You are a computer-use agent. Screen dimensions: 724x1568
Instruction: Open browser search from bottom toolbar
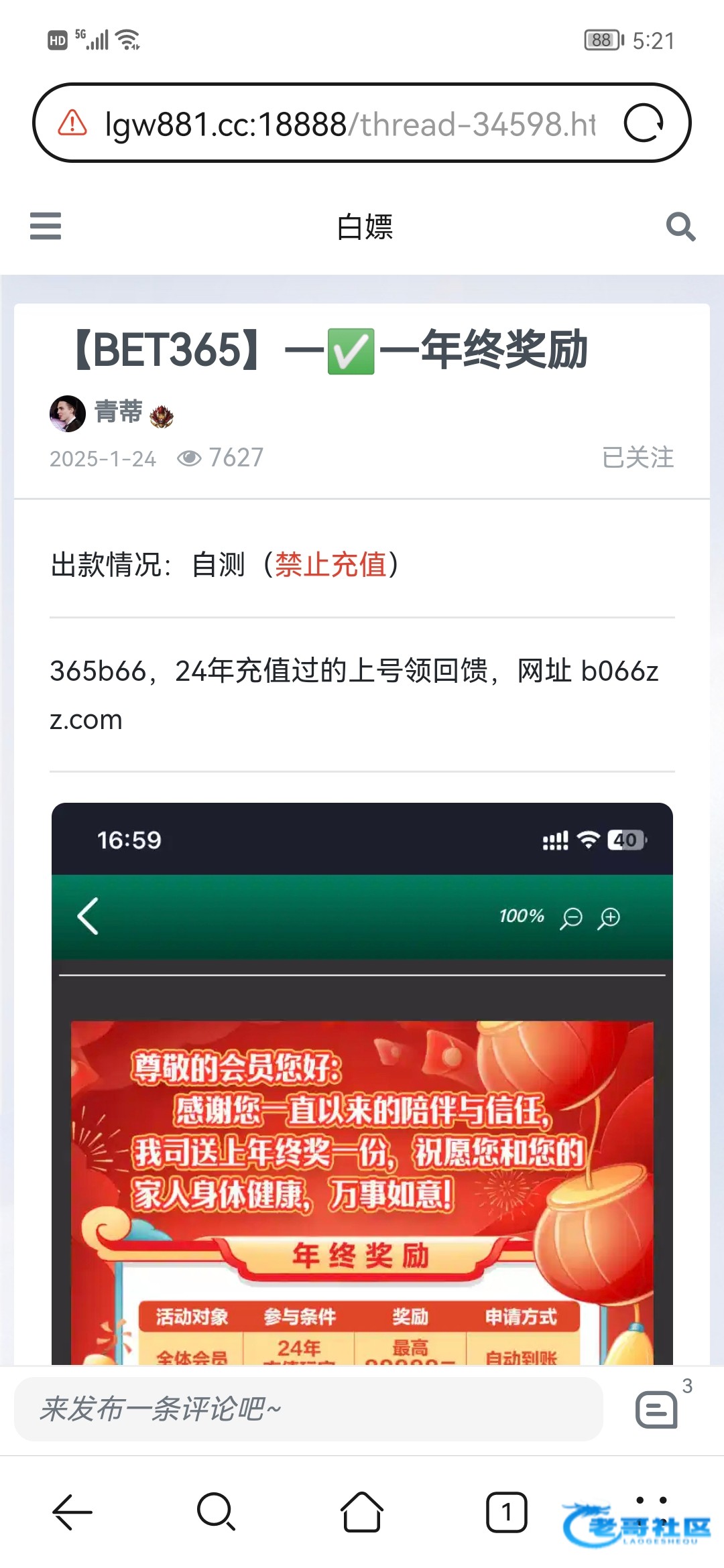[x=216, y=1512]
